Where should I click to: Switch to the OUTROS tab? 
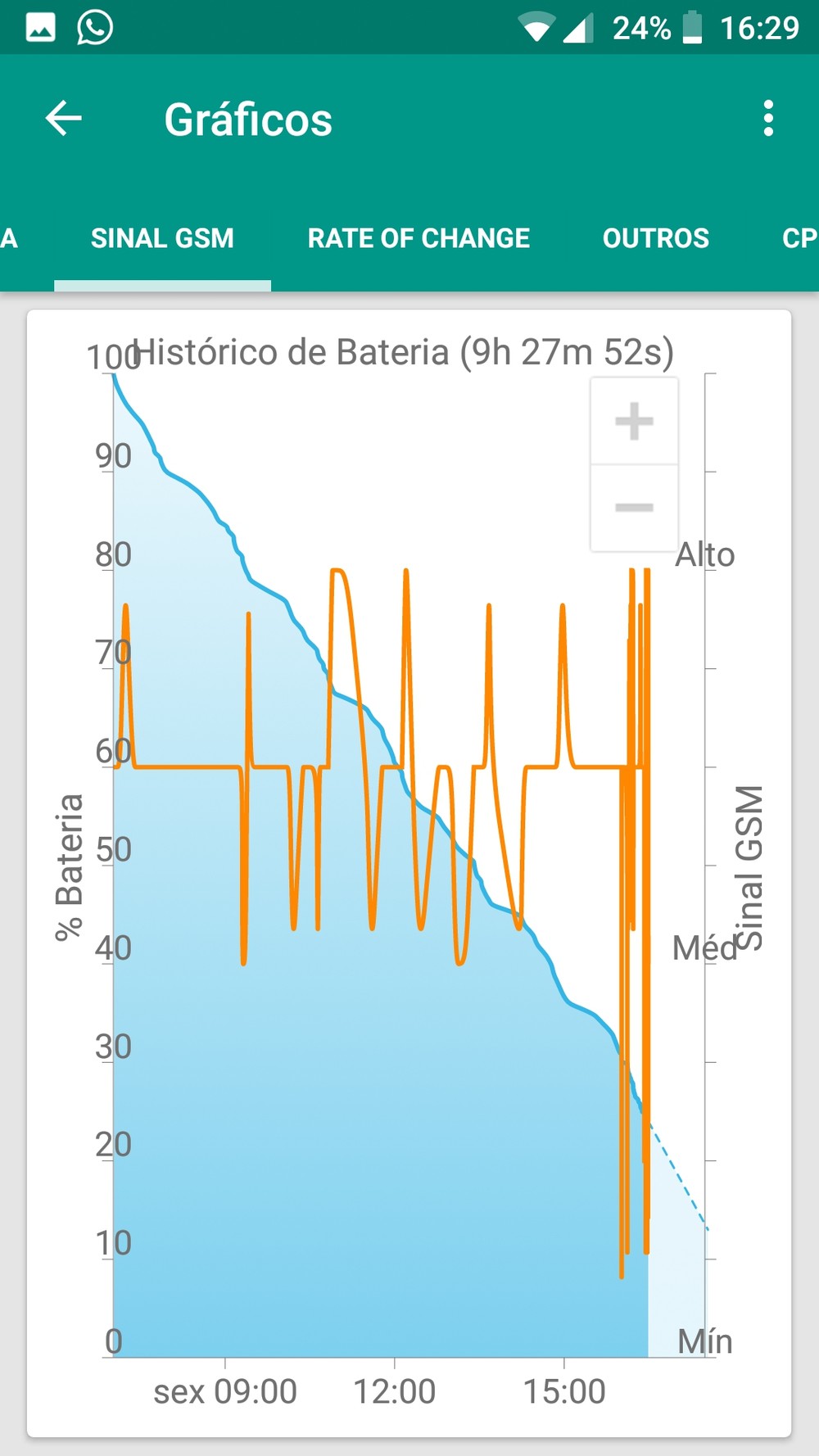pos(656,238)
